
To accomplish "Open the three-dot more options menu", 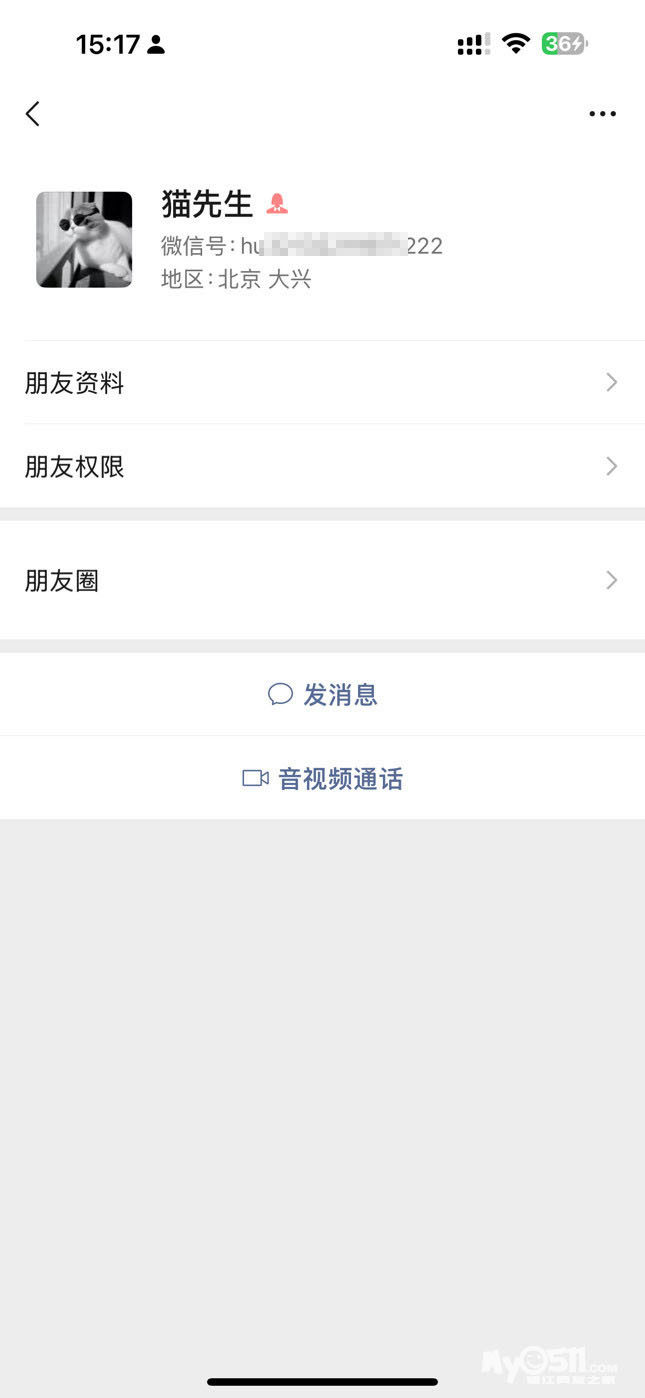I will click(x=602, y=114).
